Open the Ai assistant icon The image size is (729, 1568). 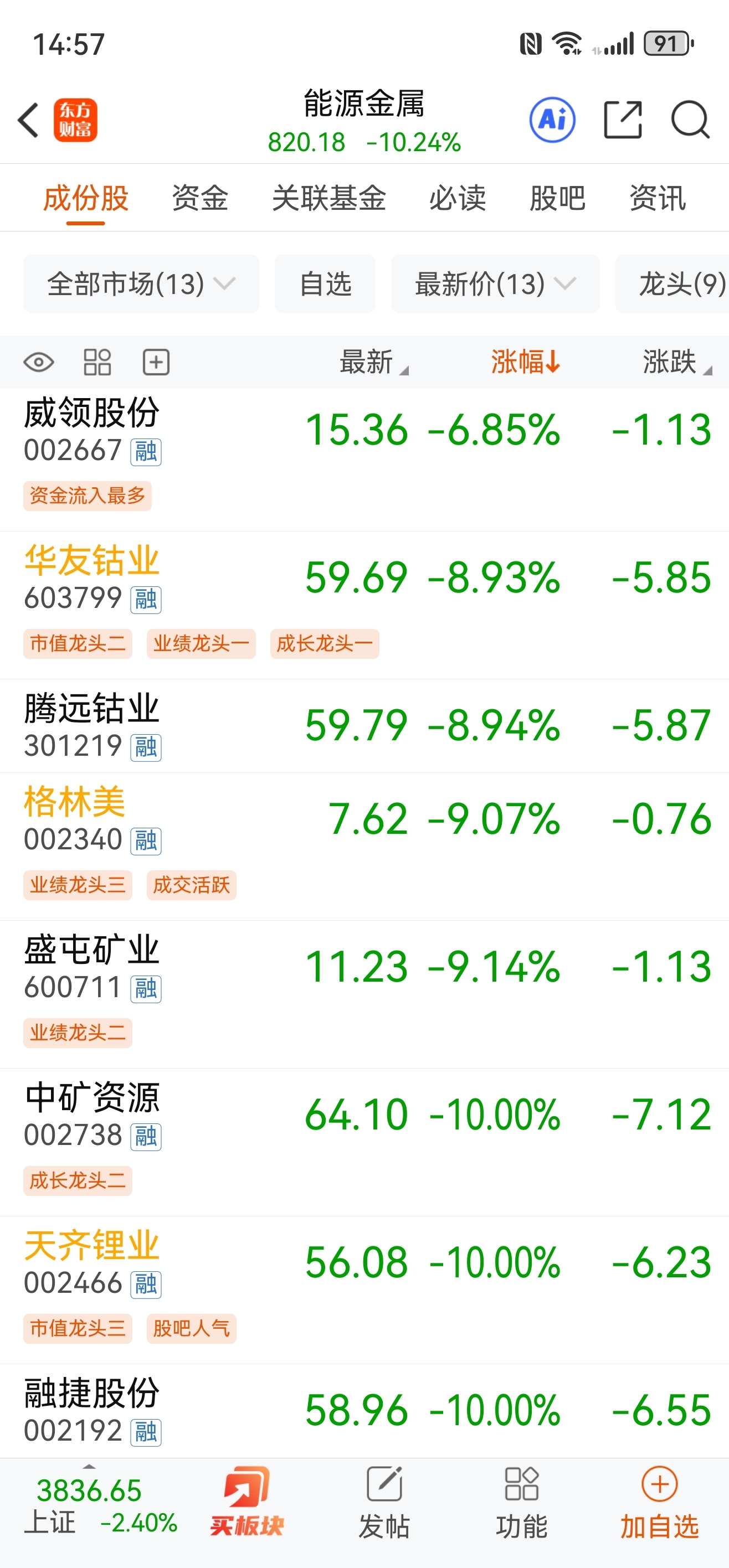click(x=552, y=120)
